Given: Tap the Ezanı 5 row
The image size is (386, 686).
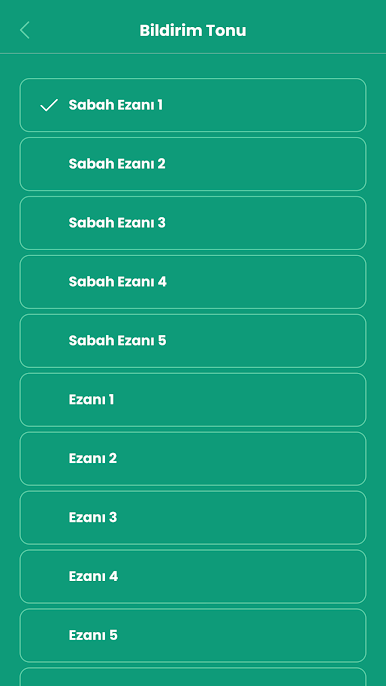Looking at the screenshot, I should coord(193,635).
